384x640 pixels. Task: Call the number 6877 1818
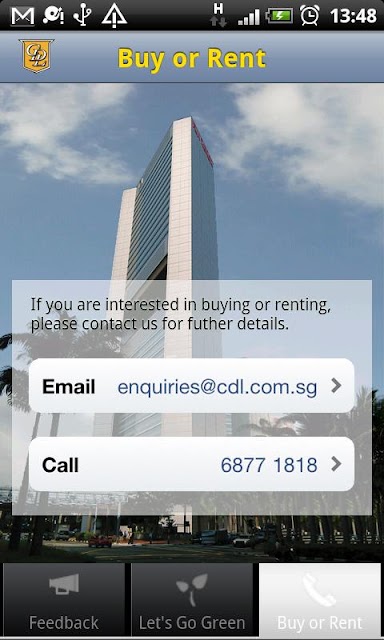191,464
